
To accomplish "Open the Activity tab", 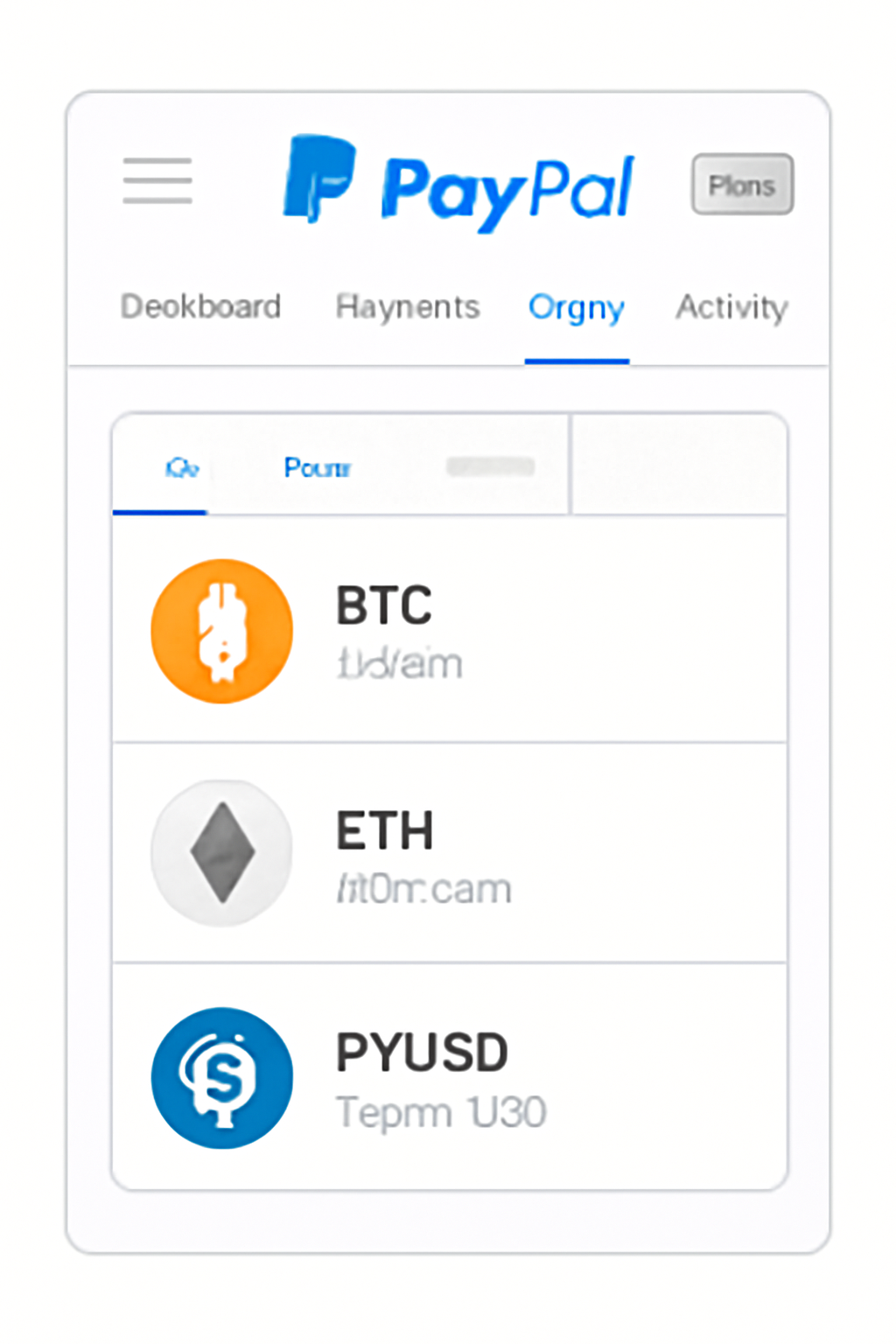I will click(731, 307).
